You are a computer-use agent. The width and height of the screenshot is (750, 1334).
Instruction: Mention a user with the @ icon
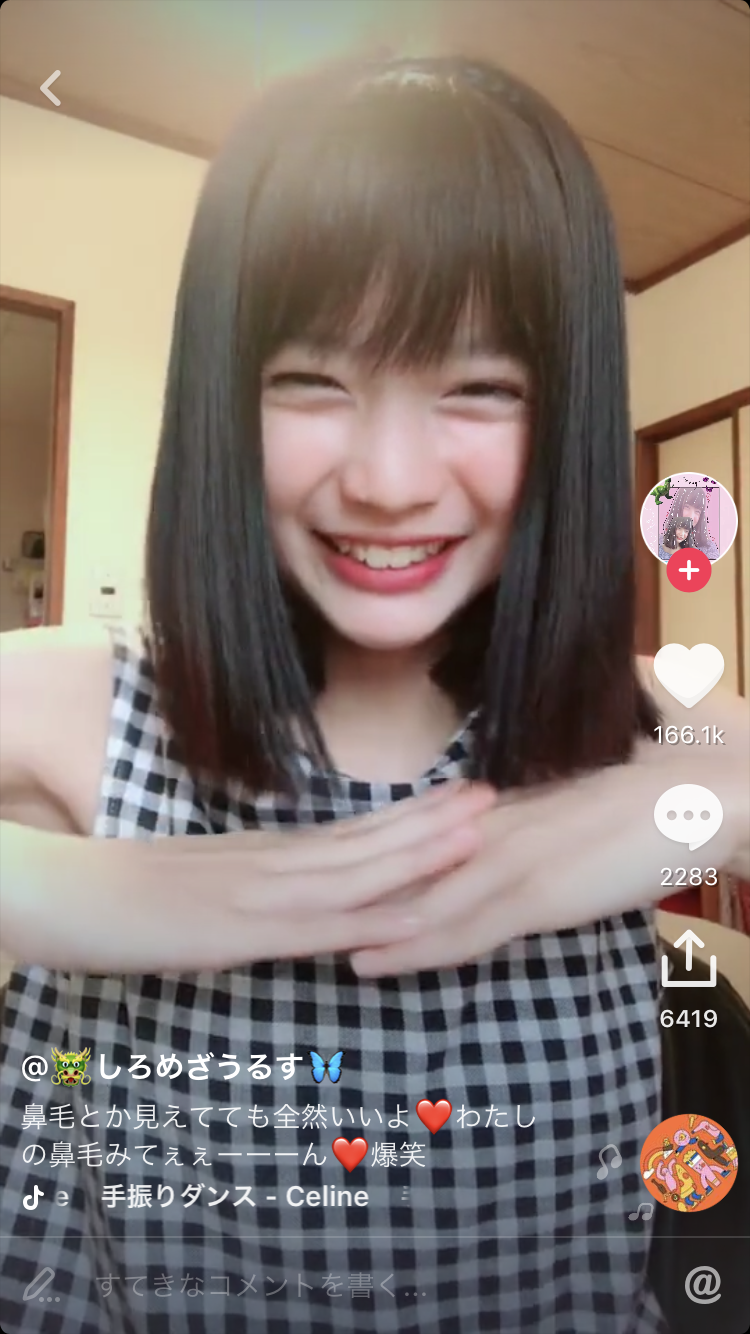click(x=703, y=1285)
